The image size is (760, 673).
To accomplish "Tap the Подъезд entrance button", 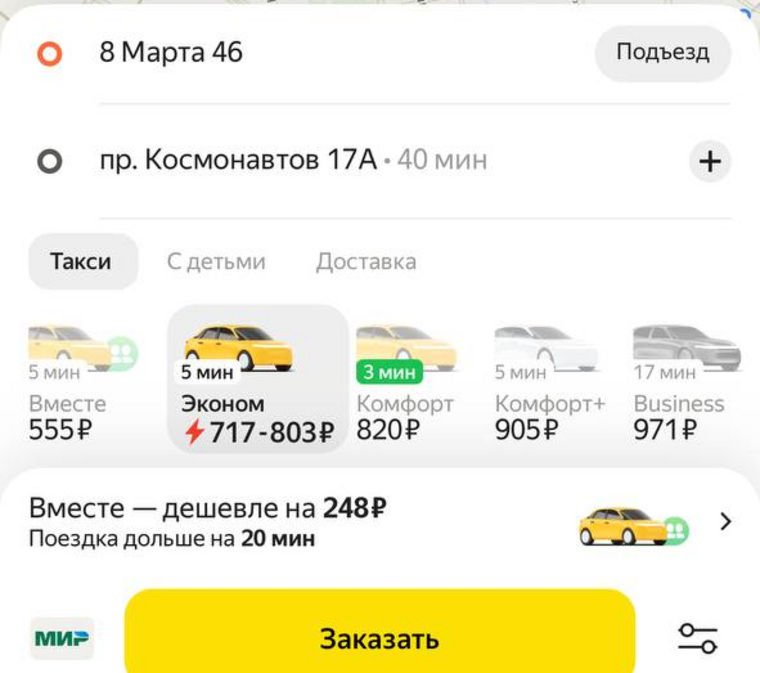I will [662, 53].
